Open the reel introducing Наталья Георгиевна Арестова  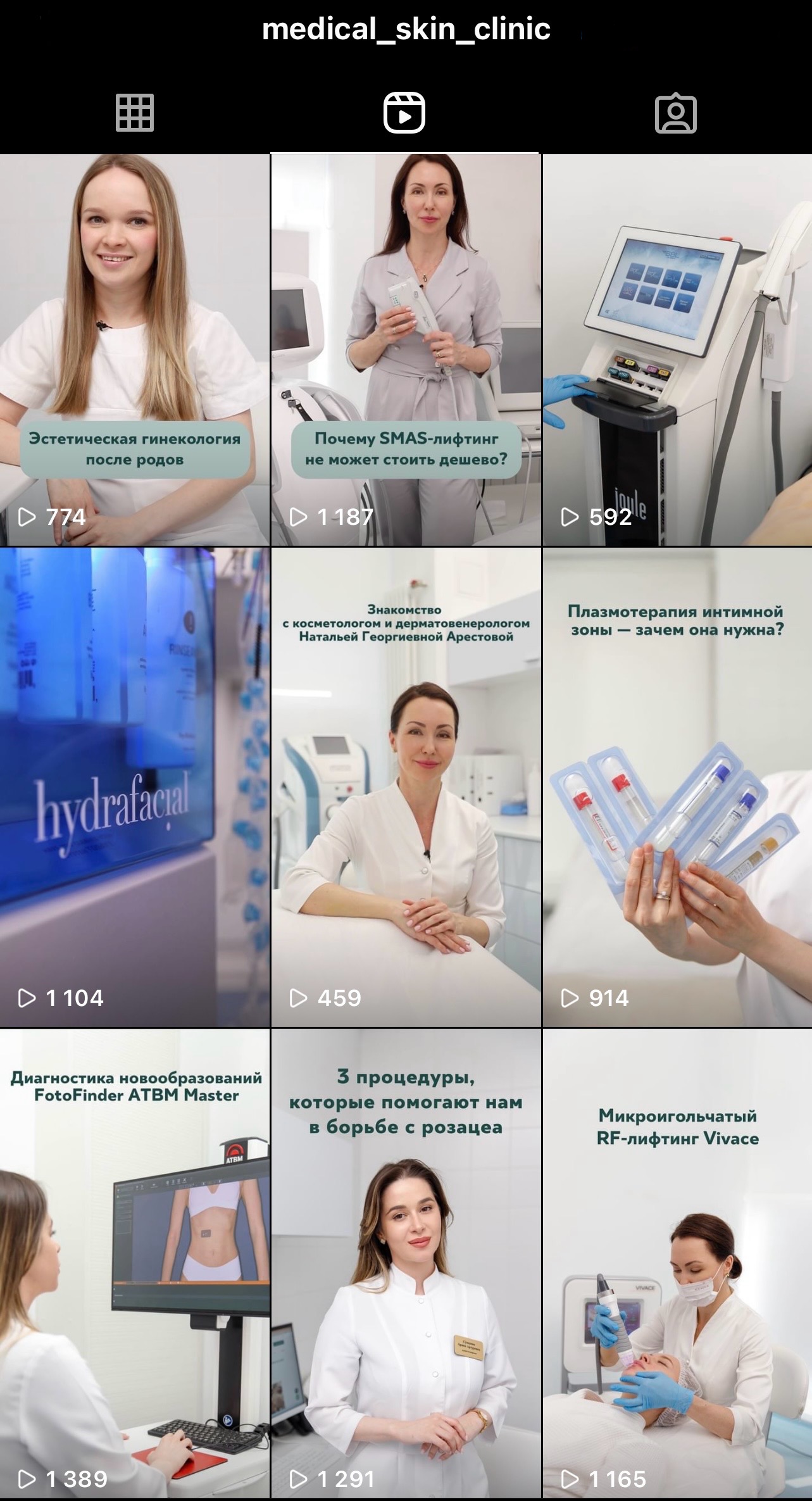click(x=406, y=787)
